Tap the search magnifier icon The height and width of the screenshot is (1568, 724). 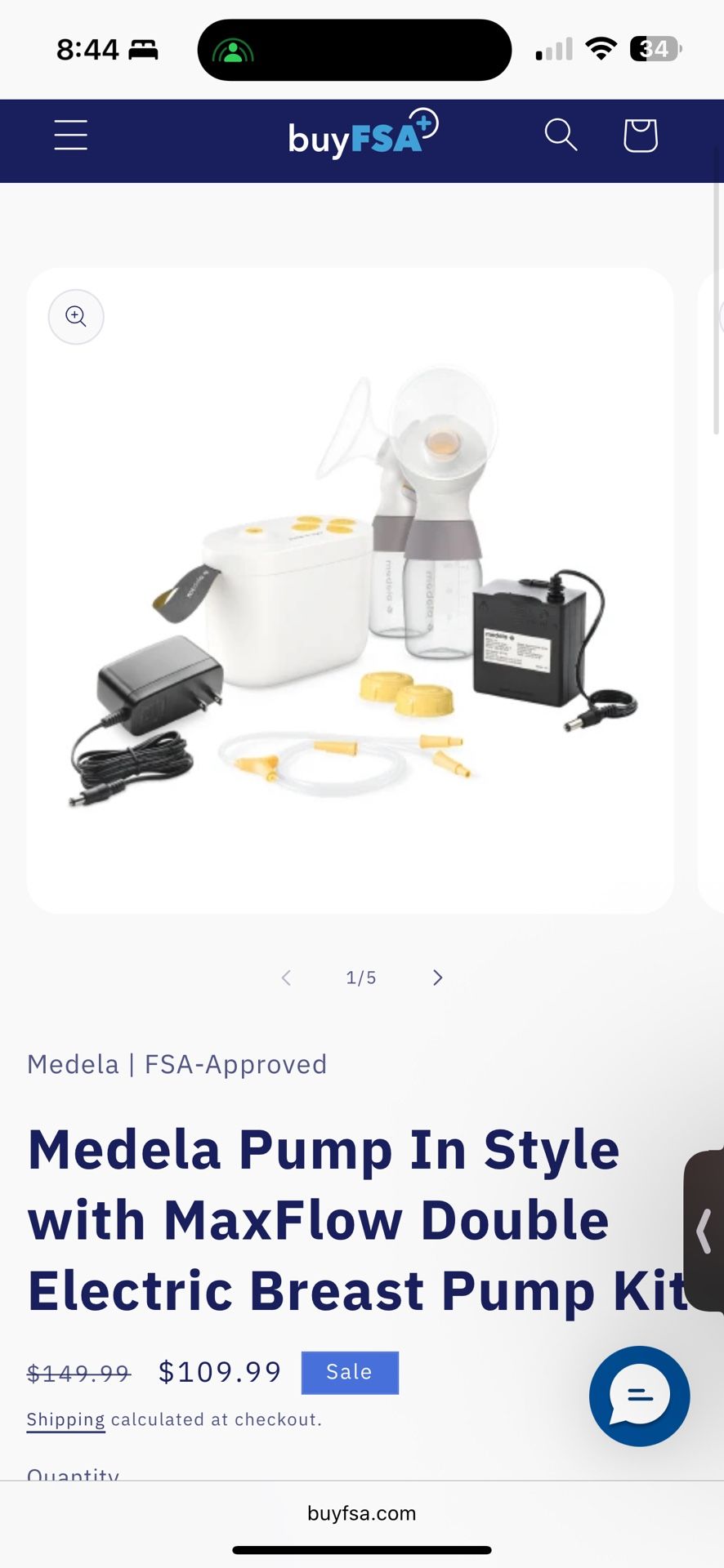[x=560, y=136]
